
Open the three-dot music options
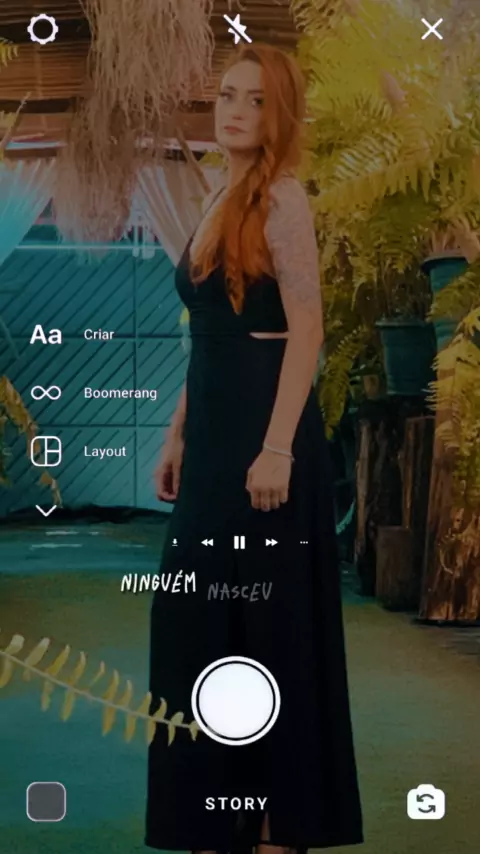(x=304, y=542)
